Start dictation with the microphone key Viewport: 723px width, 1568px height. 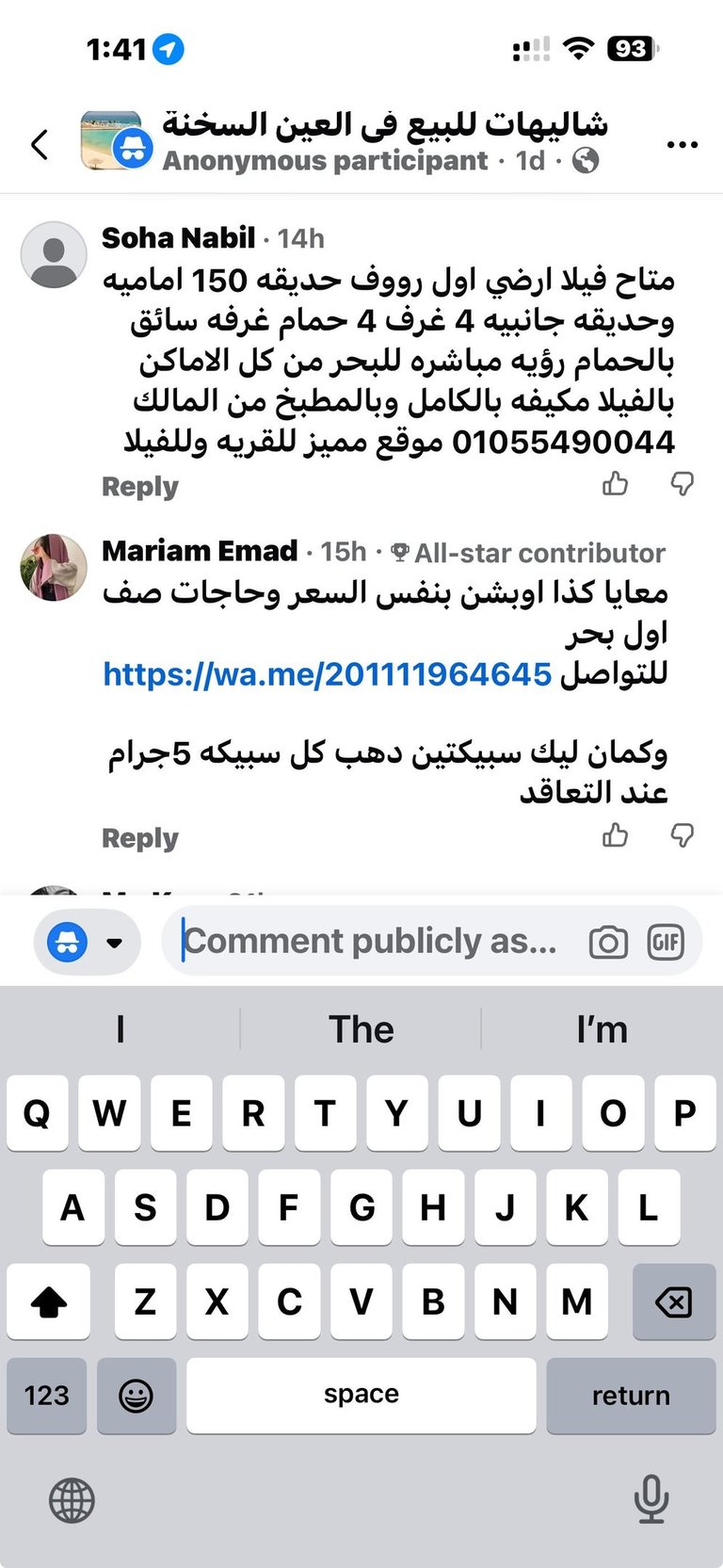(651, 1499)
